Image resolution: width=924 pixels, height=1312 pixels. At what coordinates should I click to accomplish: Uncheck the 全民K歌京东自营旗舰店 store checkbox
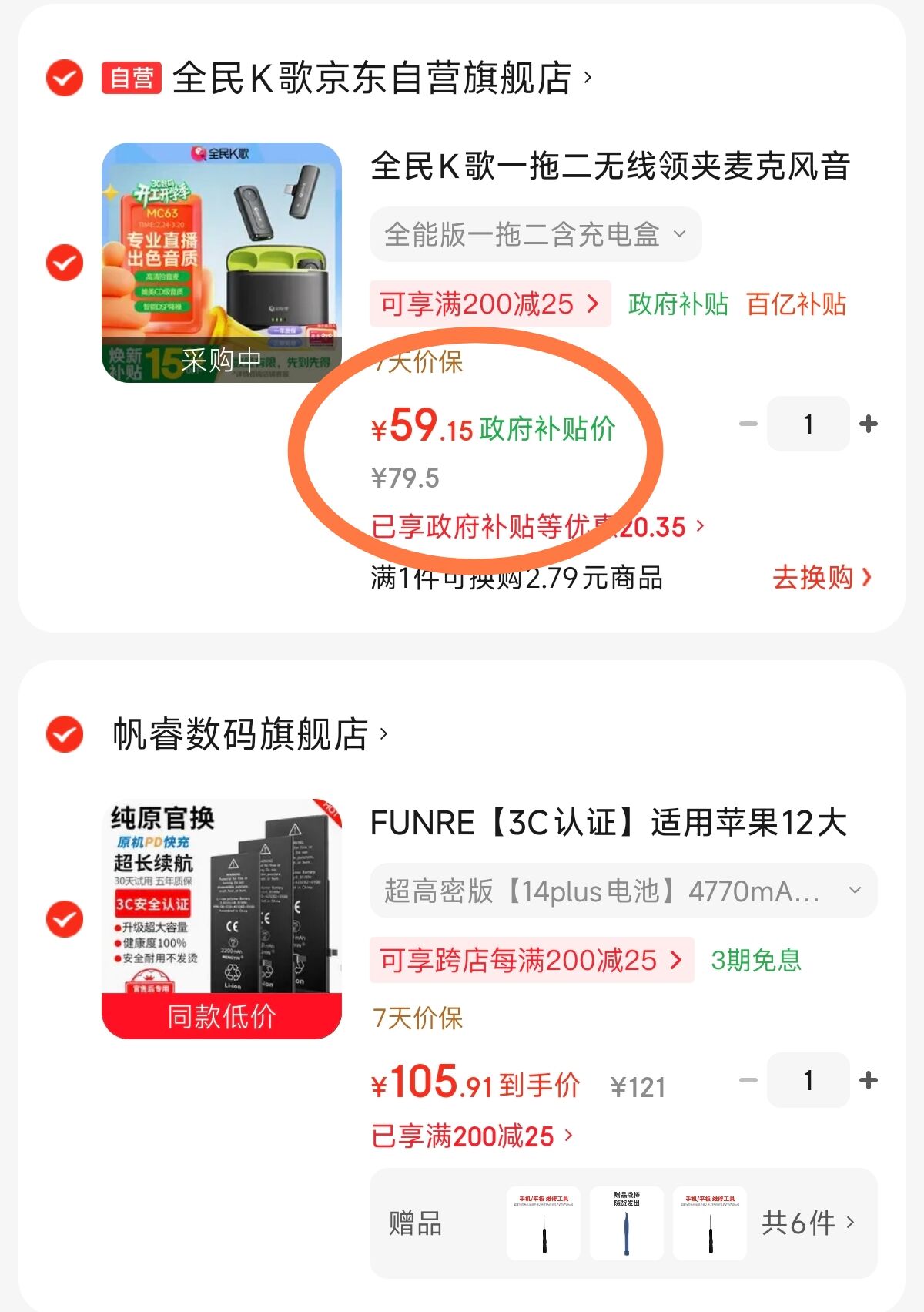tap(65, 78)
